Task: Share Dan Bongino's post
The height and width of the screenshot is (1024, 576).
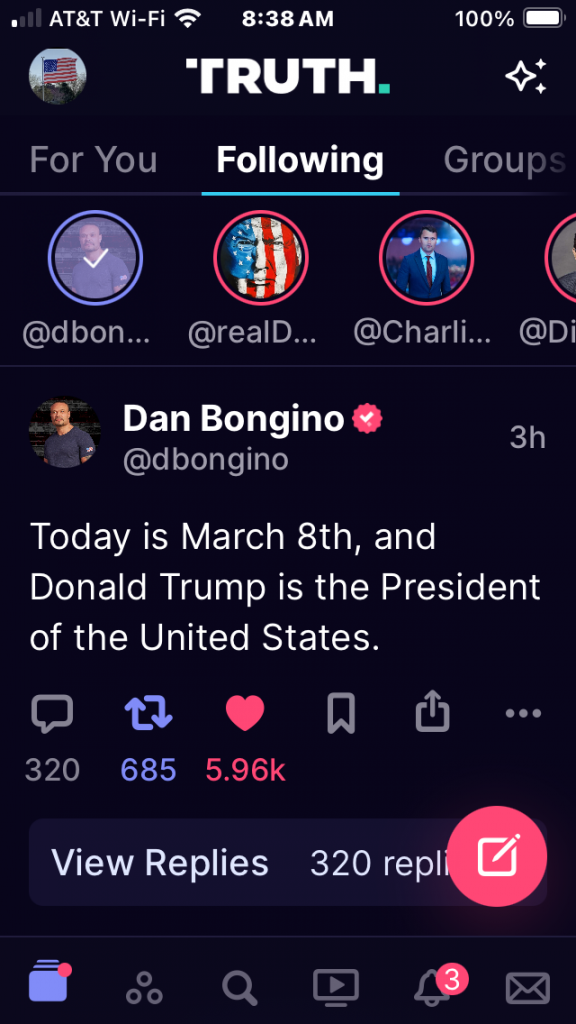Action: pyautogui.click(x=433, y=712)
